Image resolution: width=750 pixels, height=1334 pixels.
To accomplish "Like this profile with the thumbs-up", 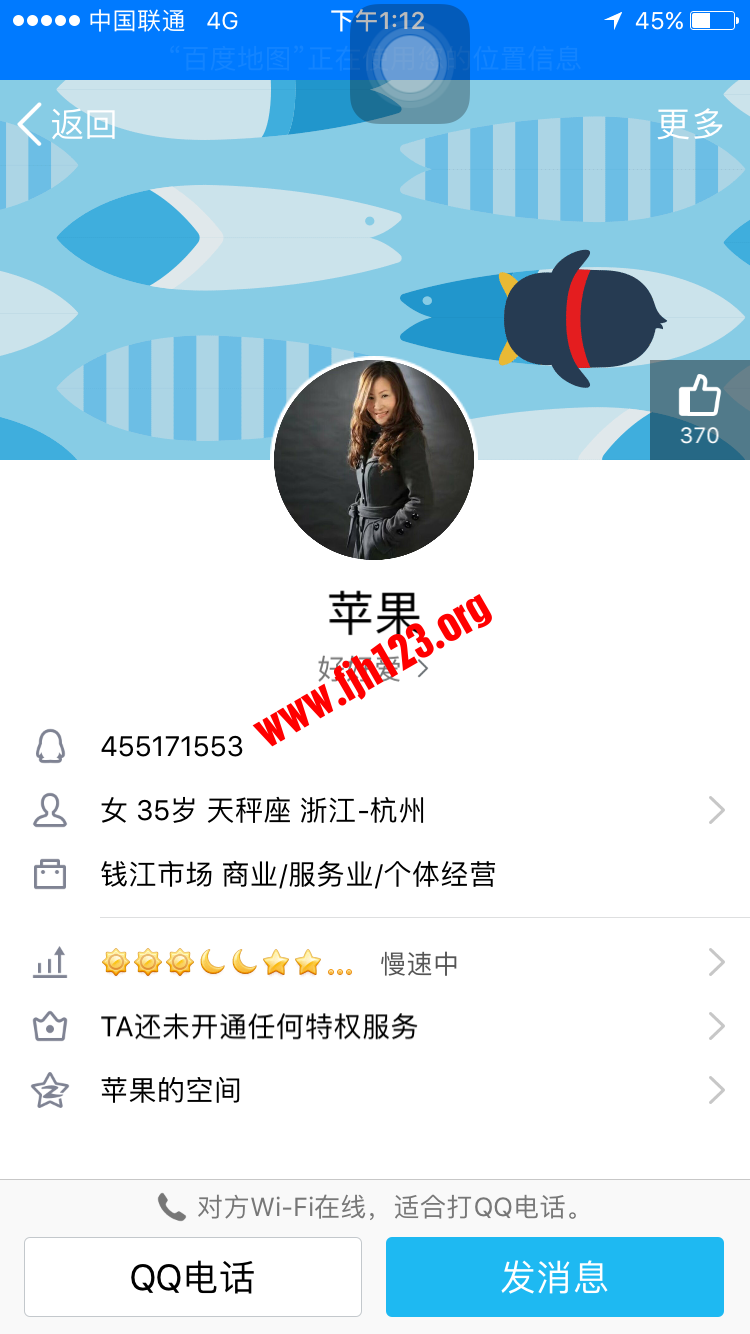I will (x=699, y=409).
